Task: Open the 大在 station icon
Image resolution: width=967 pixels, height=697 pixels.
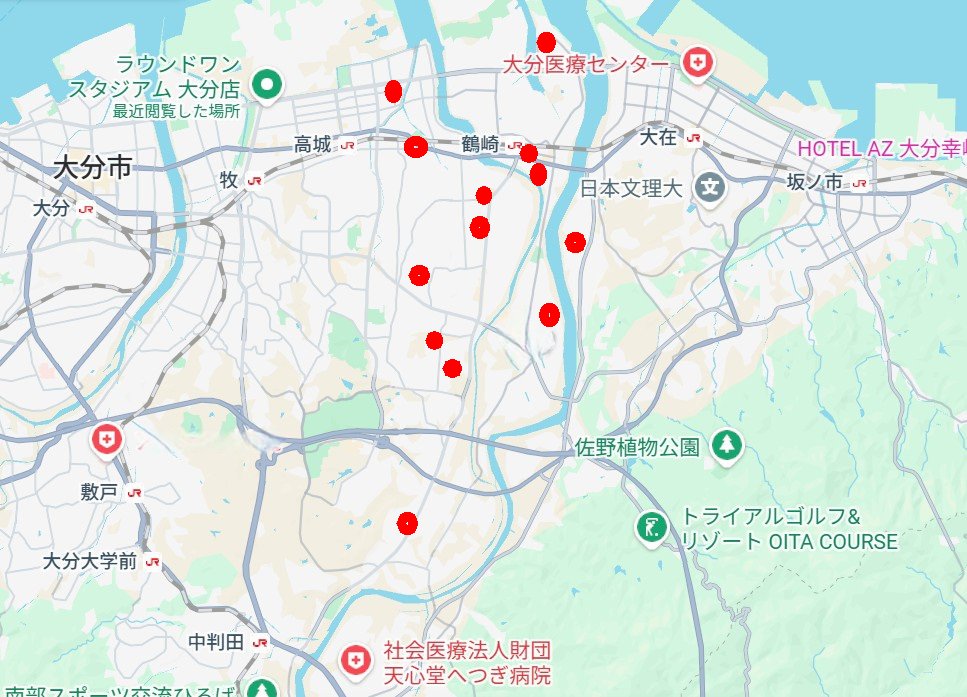Action: click(x=694, y=138)
